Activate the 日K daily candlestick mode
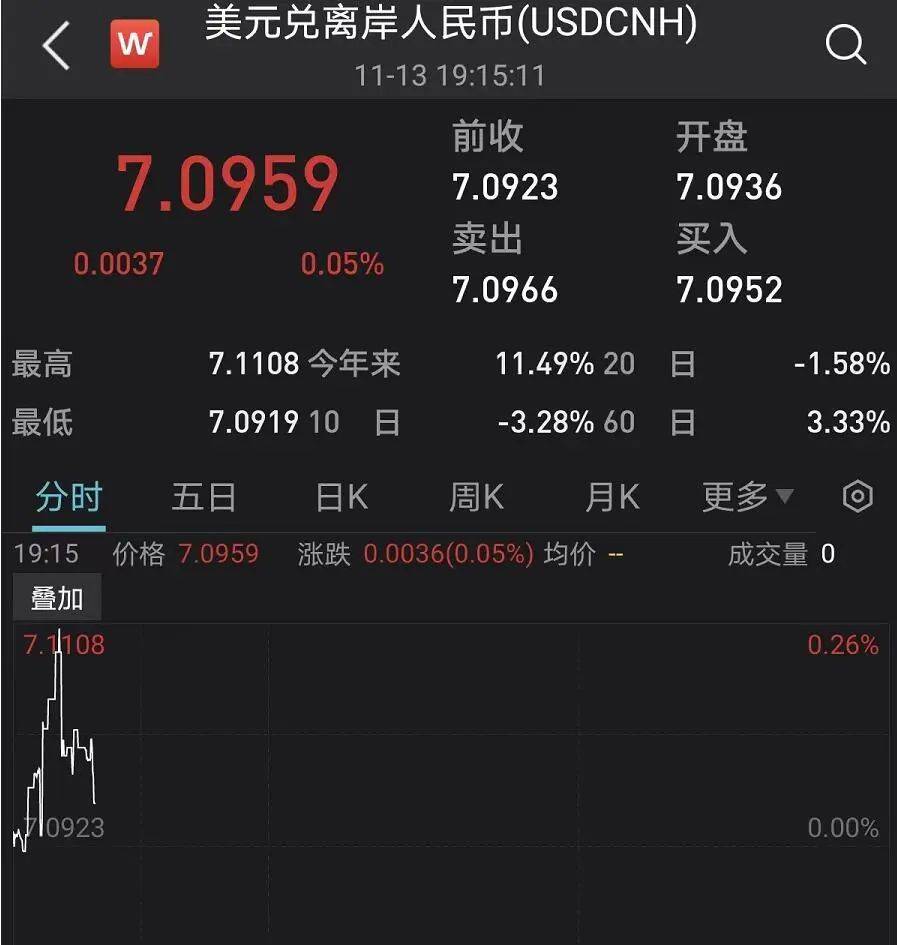This screenshot has height=945, width=897. tap(340, 497)
